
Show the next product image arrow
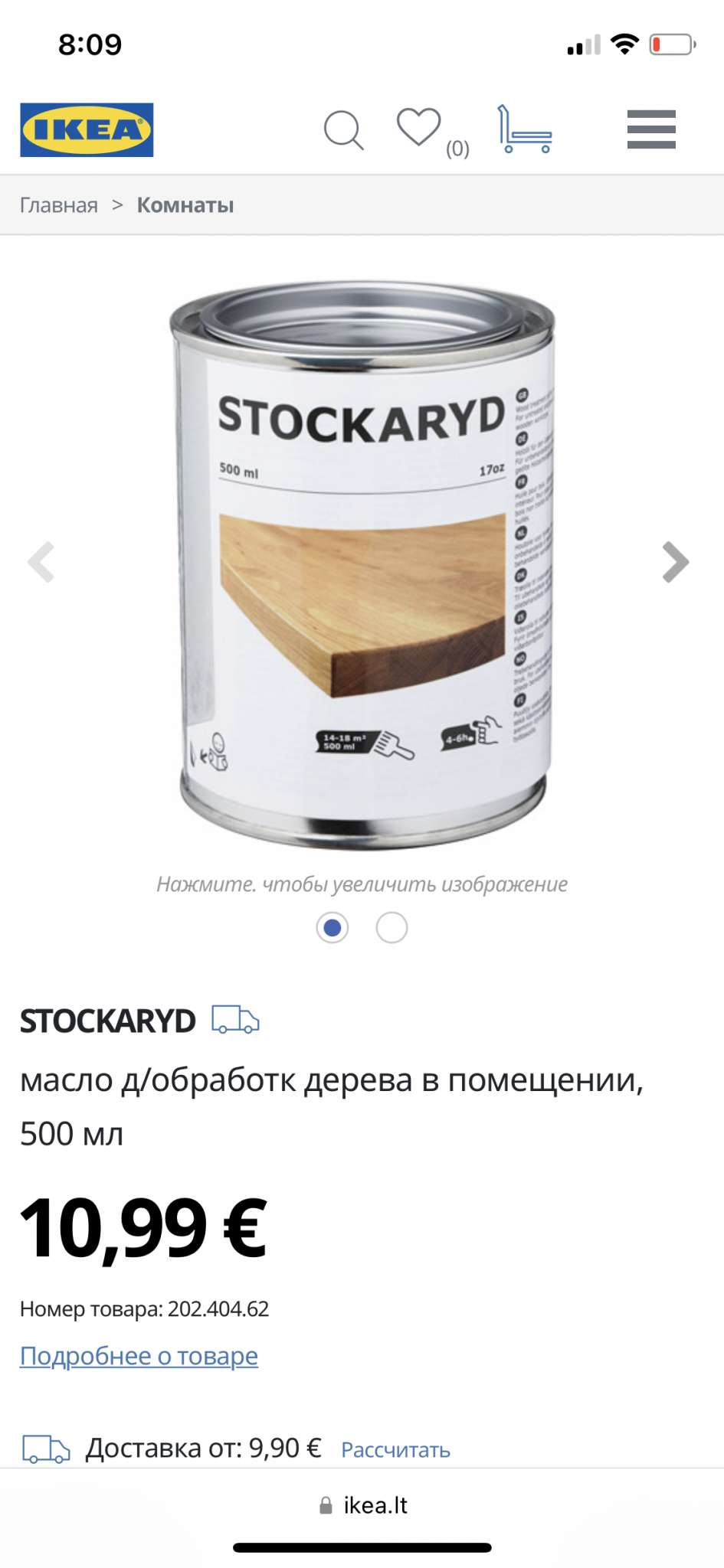[675, 563]
